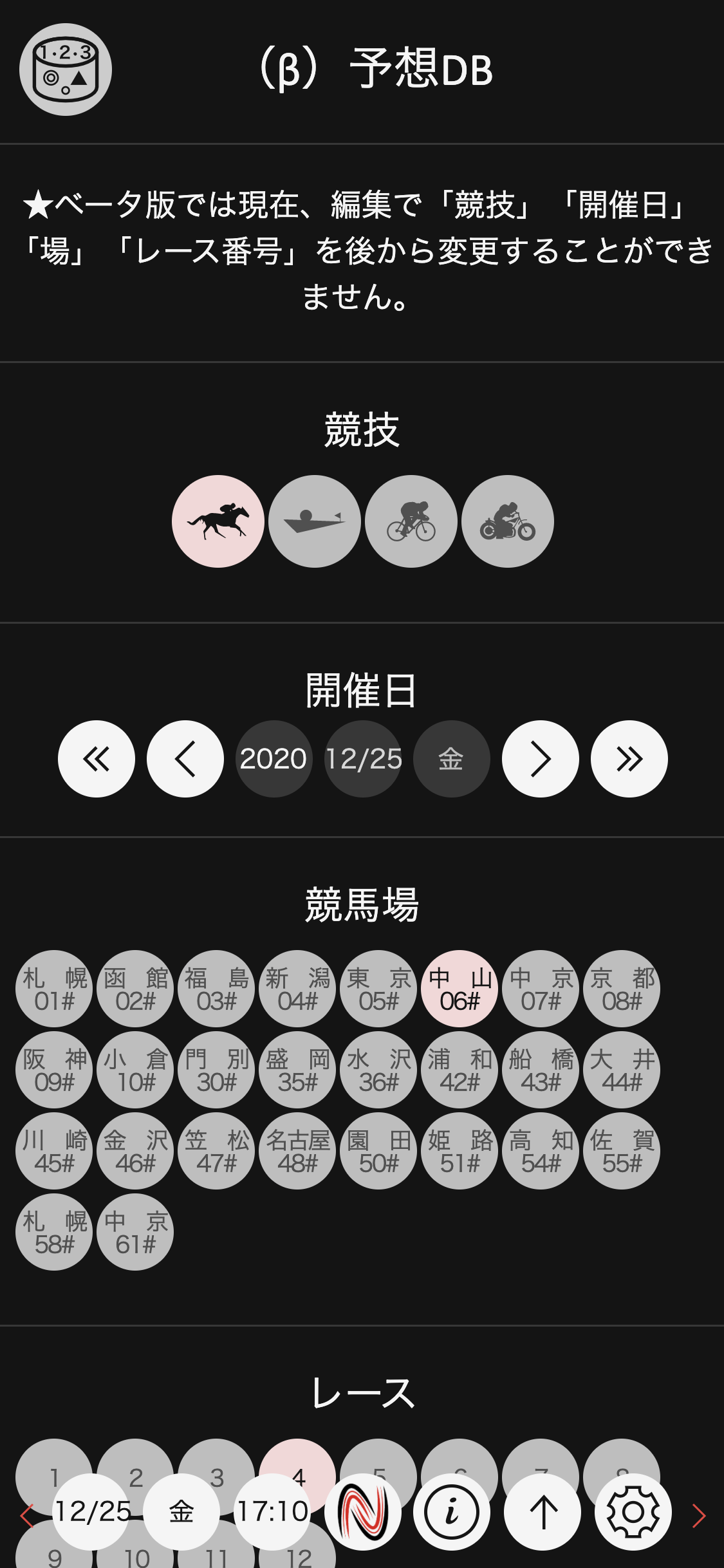
Task: Select the 阪神 09# racecourse
Action: 54,1069
